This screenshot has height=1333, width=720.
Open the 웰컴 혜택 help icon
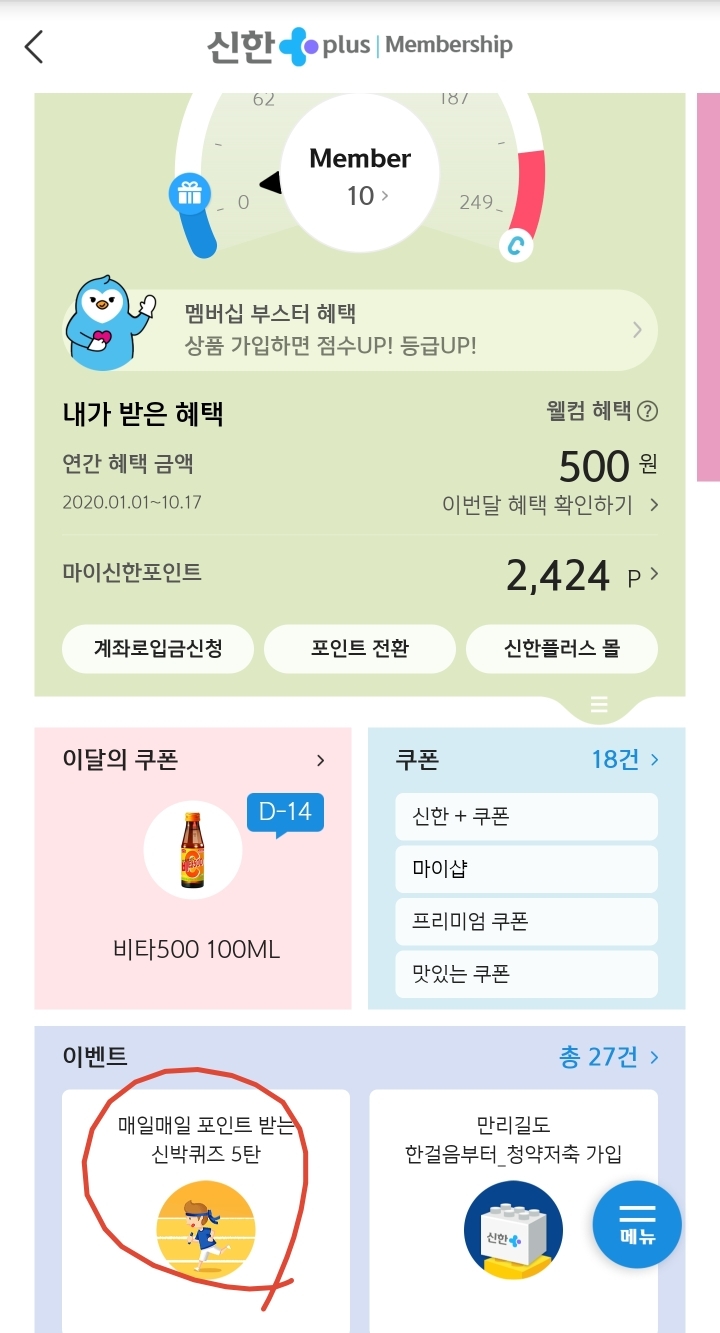(x=648, y=411)
